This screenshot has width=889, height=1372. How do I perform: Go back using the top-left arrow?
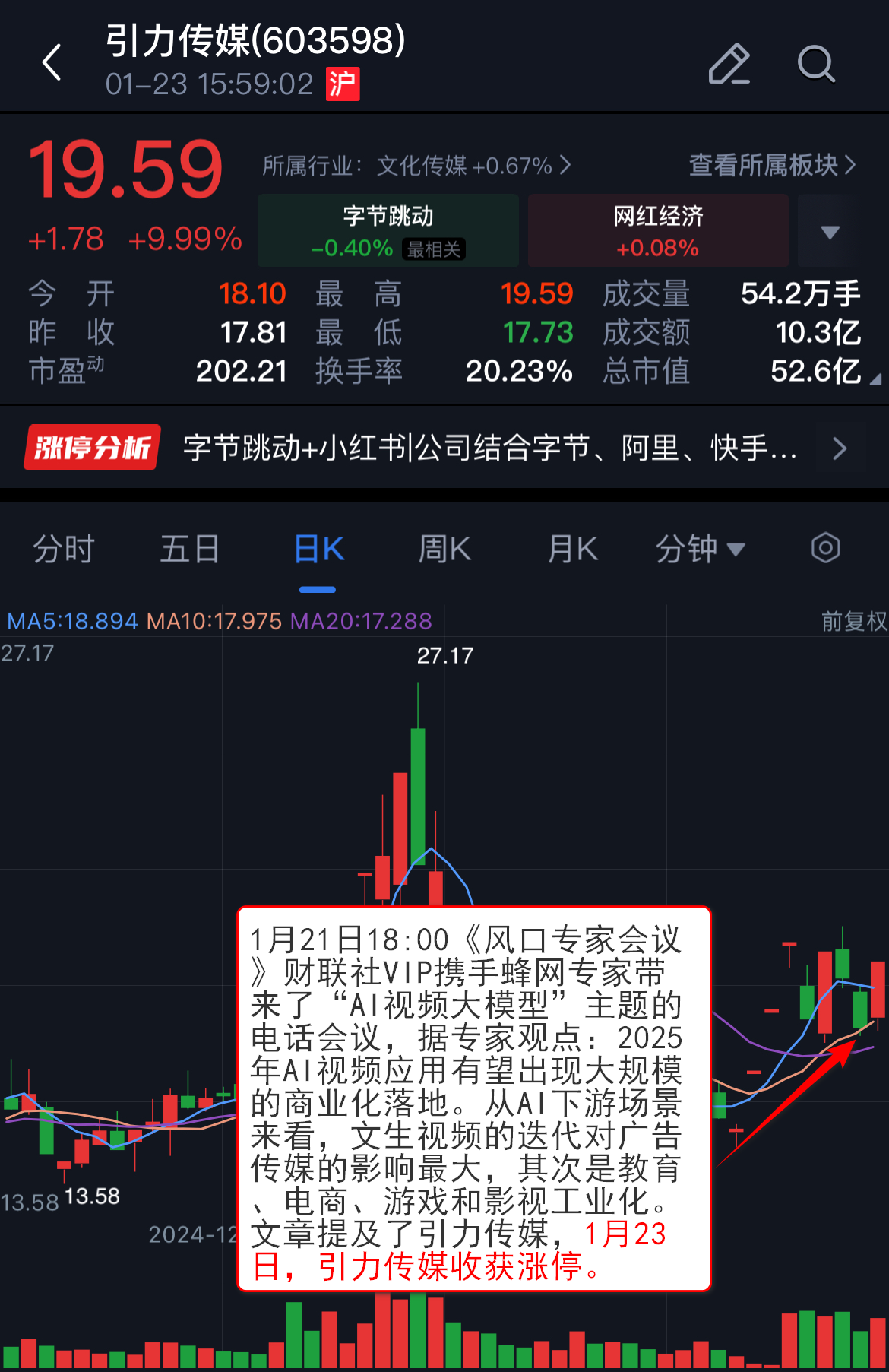click(52, 62)
